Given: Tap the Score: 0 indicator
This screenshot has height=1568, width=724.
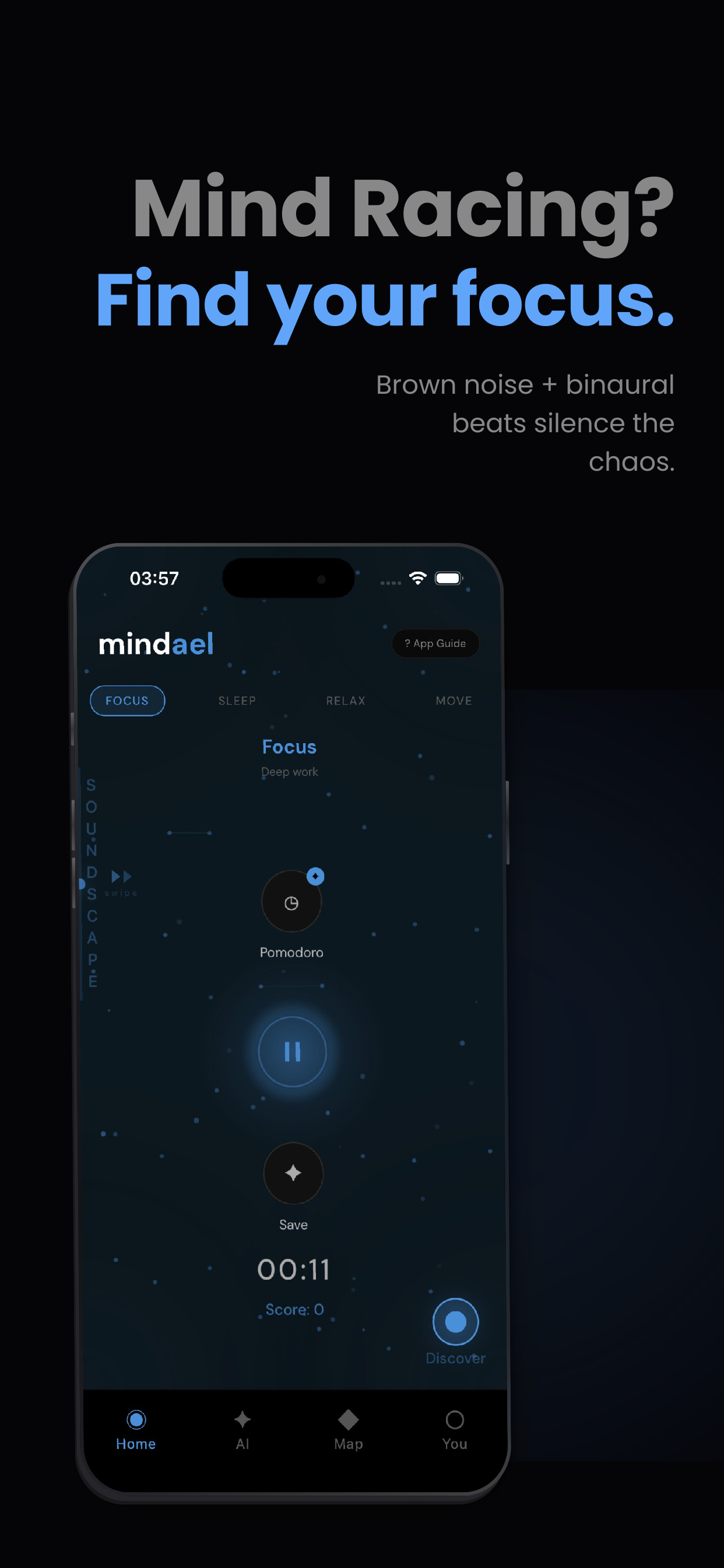Looking at the screenshot, I should coord(294,1310).
